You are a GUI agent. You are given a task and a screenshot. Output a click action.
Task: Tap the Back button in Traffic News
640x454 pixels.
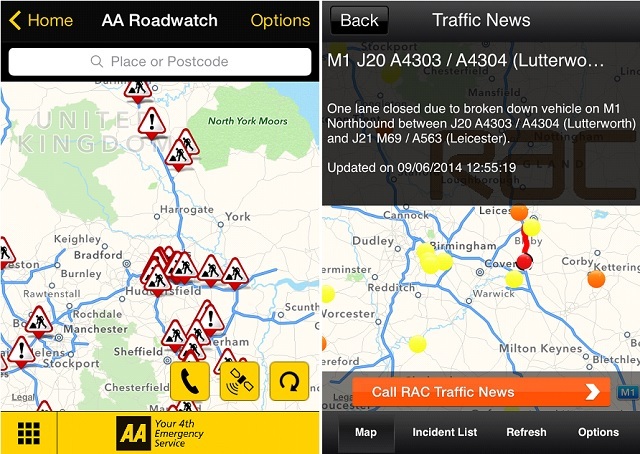point(359,20)
